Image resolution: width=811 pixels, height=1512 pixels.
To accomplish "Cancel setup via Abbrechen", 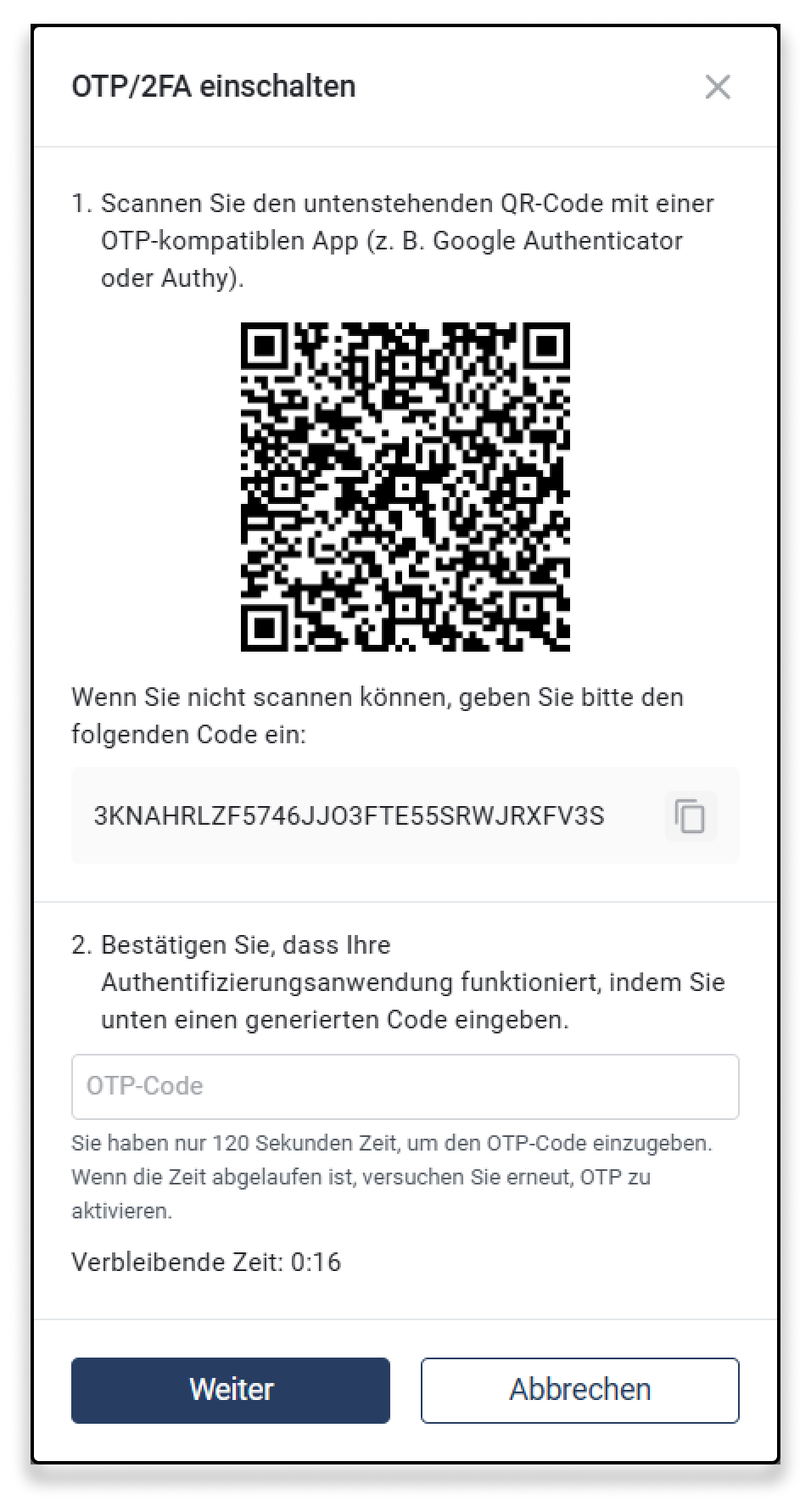I will (x=579, y=1390).
